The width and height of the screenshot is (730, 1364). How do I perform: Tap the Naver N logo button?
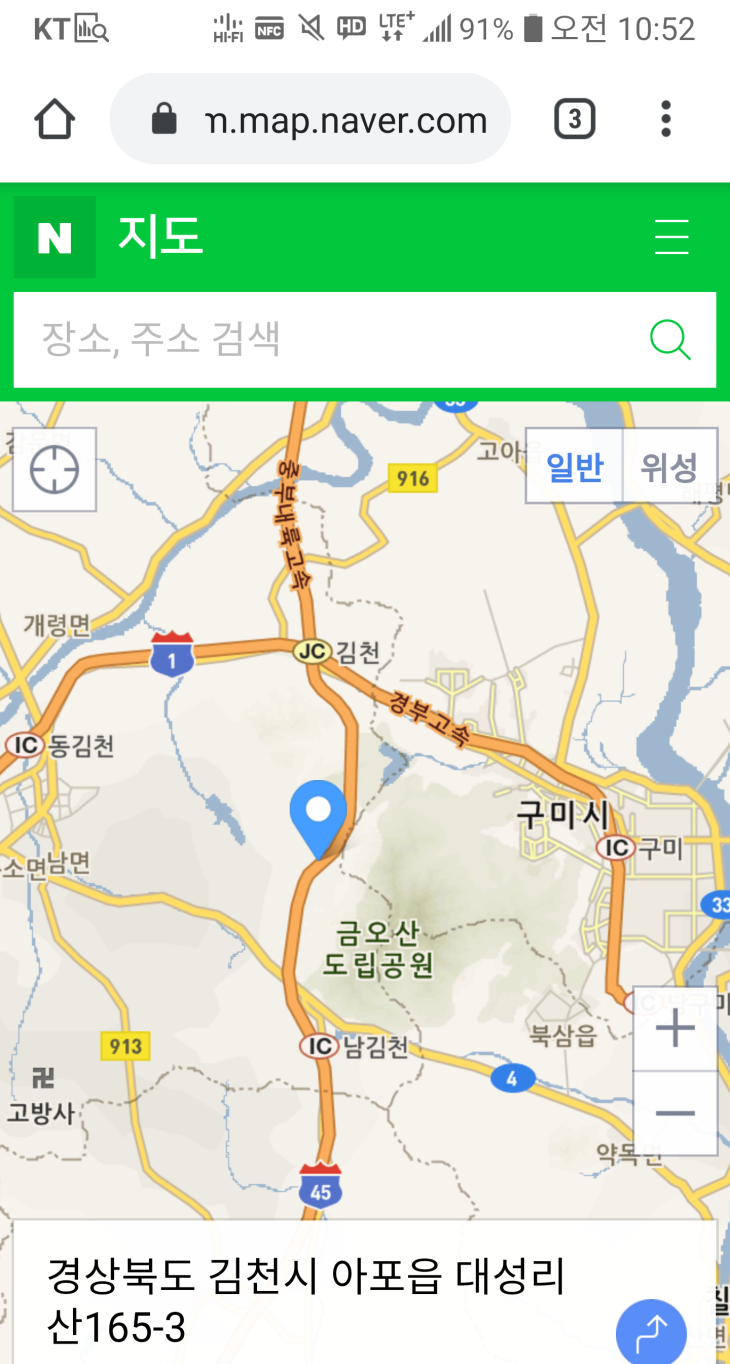[55, 238]
